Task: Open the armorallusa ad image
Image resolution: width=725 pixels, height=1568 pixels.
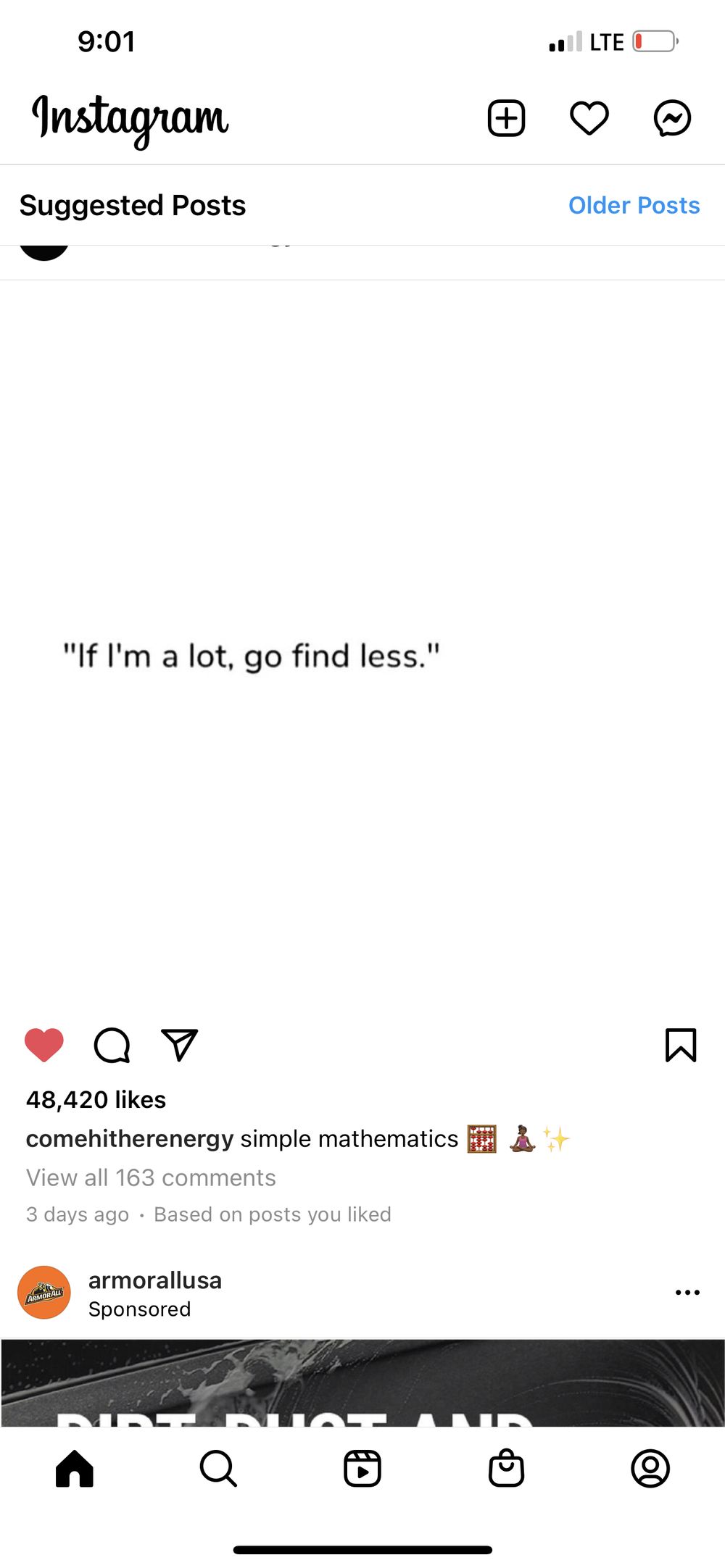Action: (362, 1383)
